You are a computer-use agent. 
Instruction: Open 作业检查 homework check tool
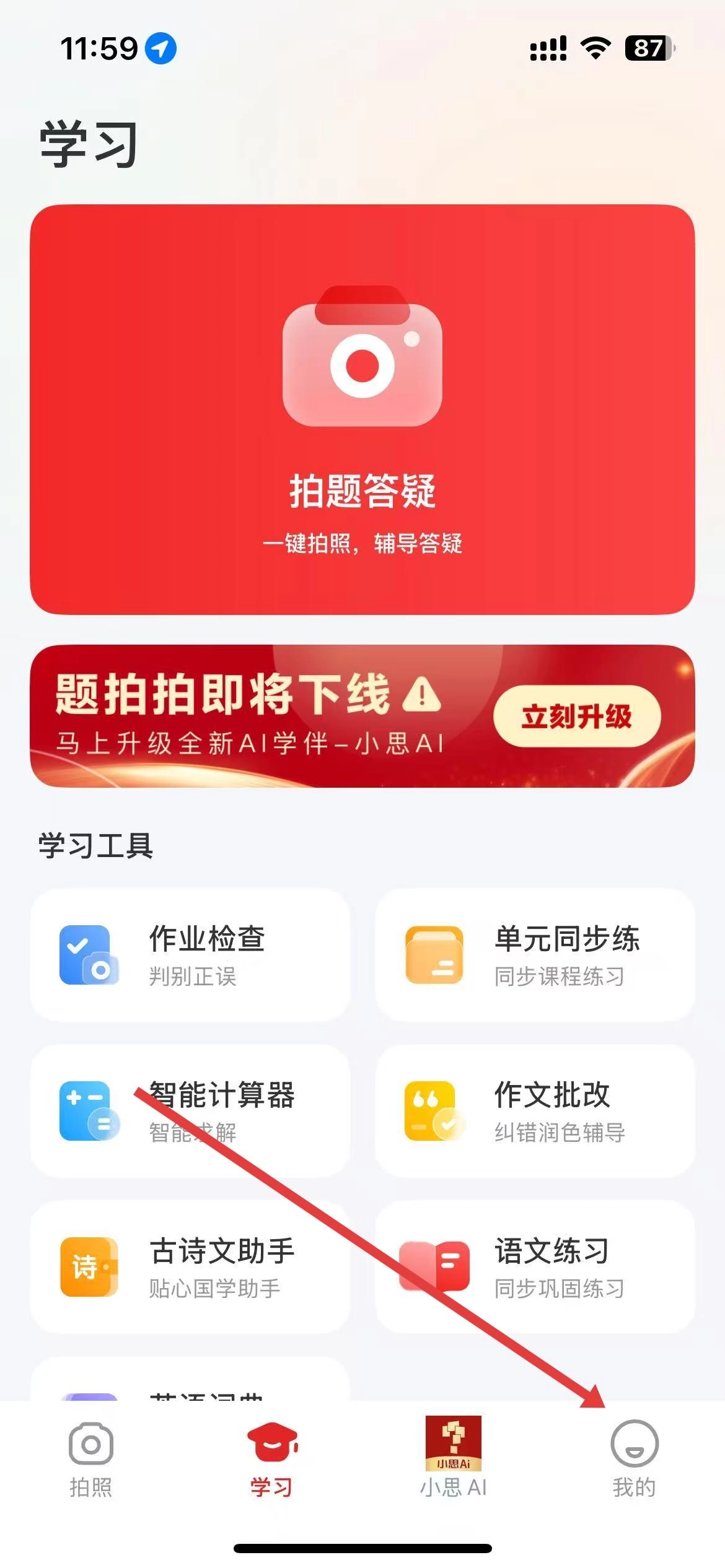pyautogui.click(x=190, y=955)
